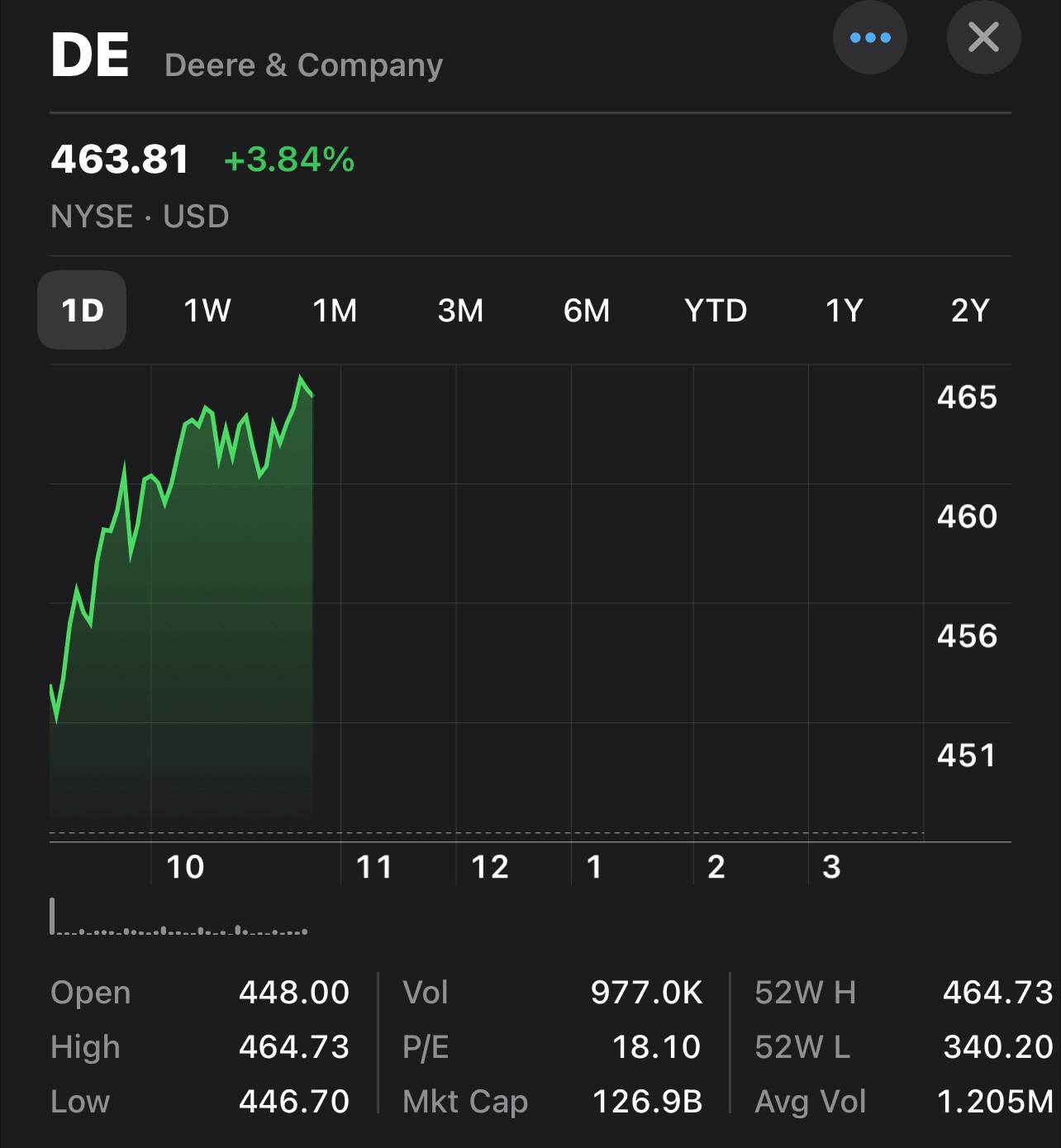Switch chart to the 1W range
The width and height of the screenshot is (1061, 1148).
click(207, 311)
